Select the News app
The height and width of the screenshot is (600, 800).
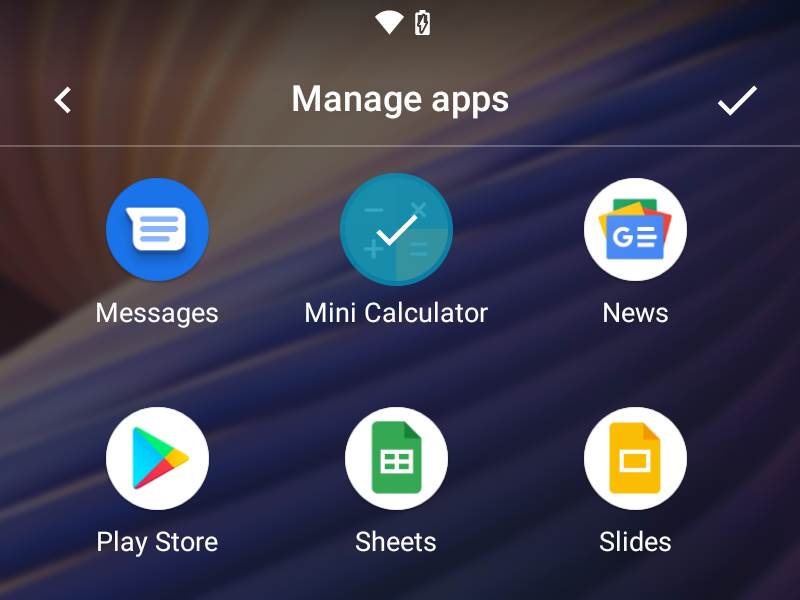[635, 230]
